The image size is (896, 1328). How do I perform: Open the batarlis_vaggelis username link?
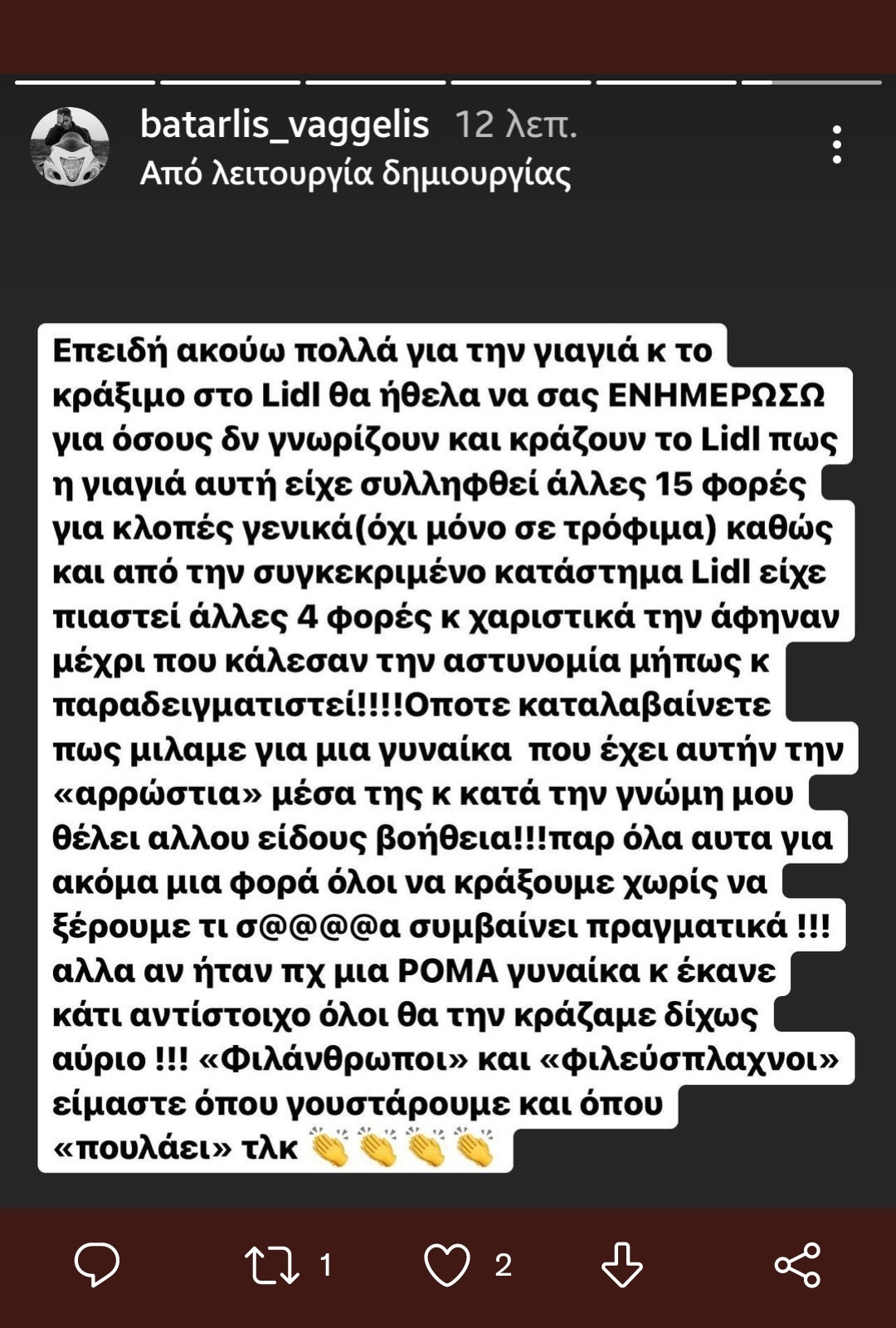[x=285, y=124]
